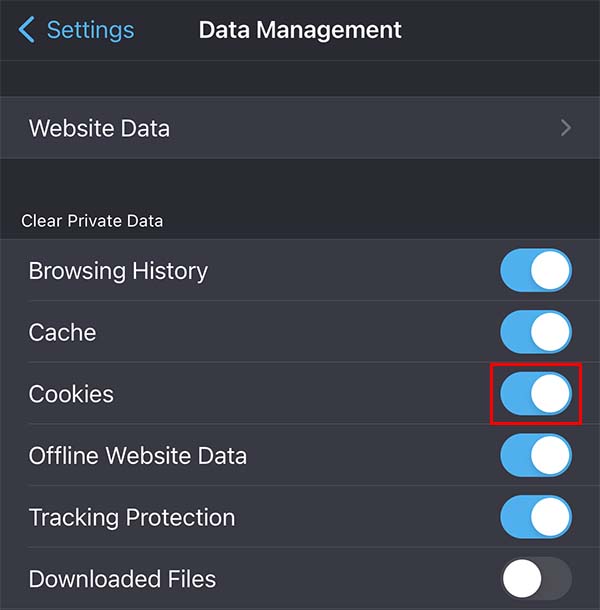Toggle off Cookies

(536, 394)
